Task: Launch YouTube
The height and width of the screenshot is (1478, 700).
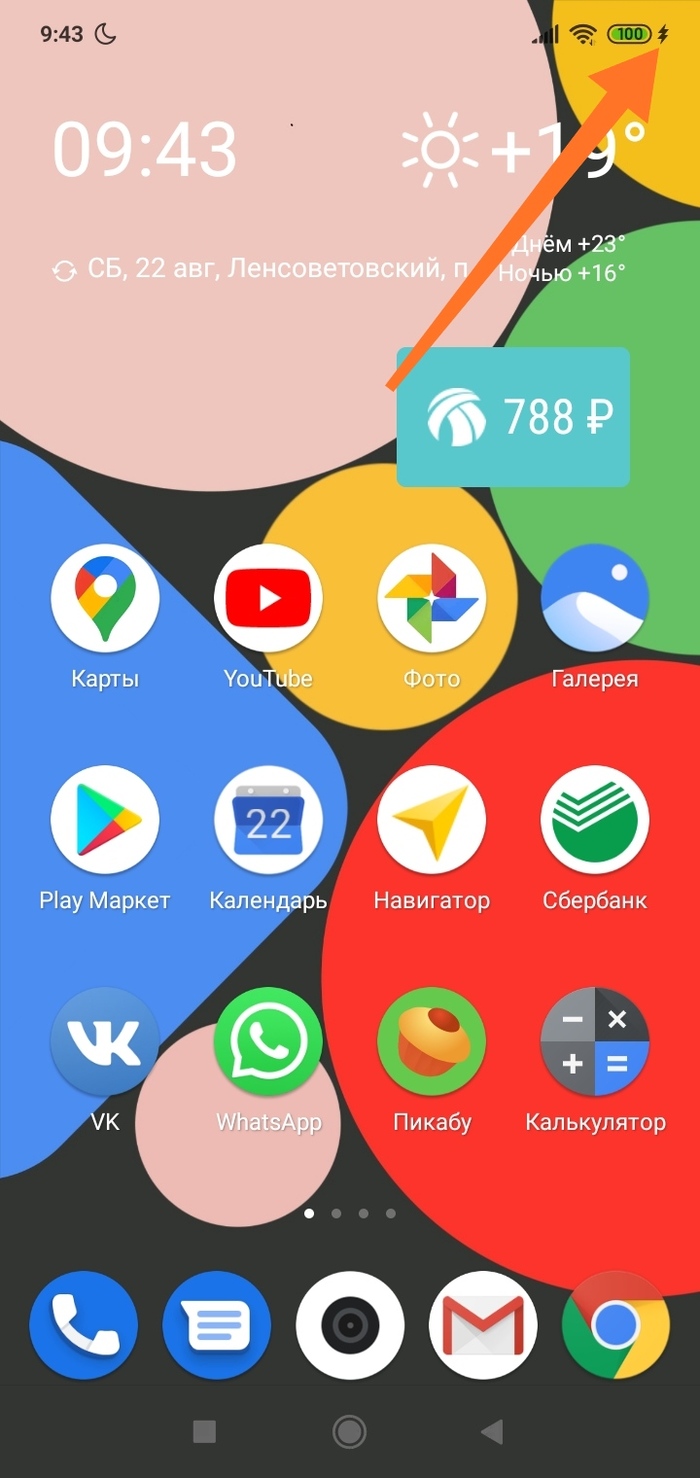Action: (268, 599)
